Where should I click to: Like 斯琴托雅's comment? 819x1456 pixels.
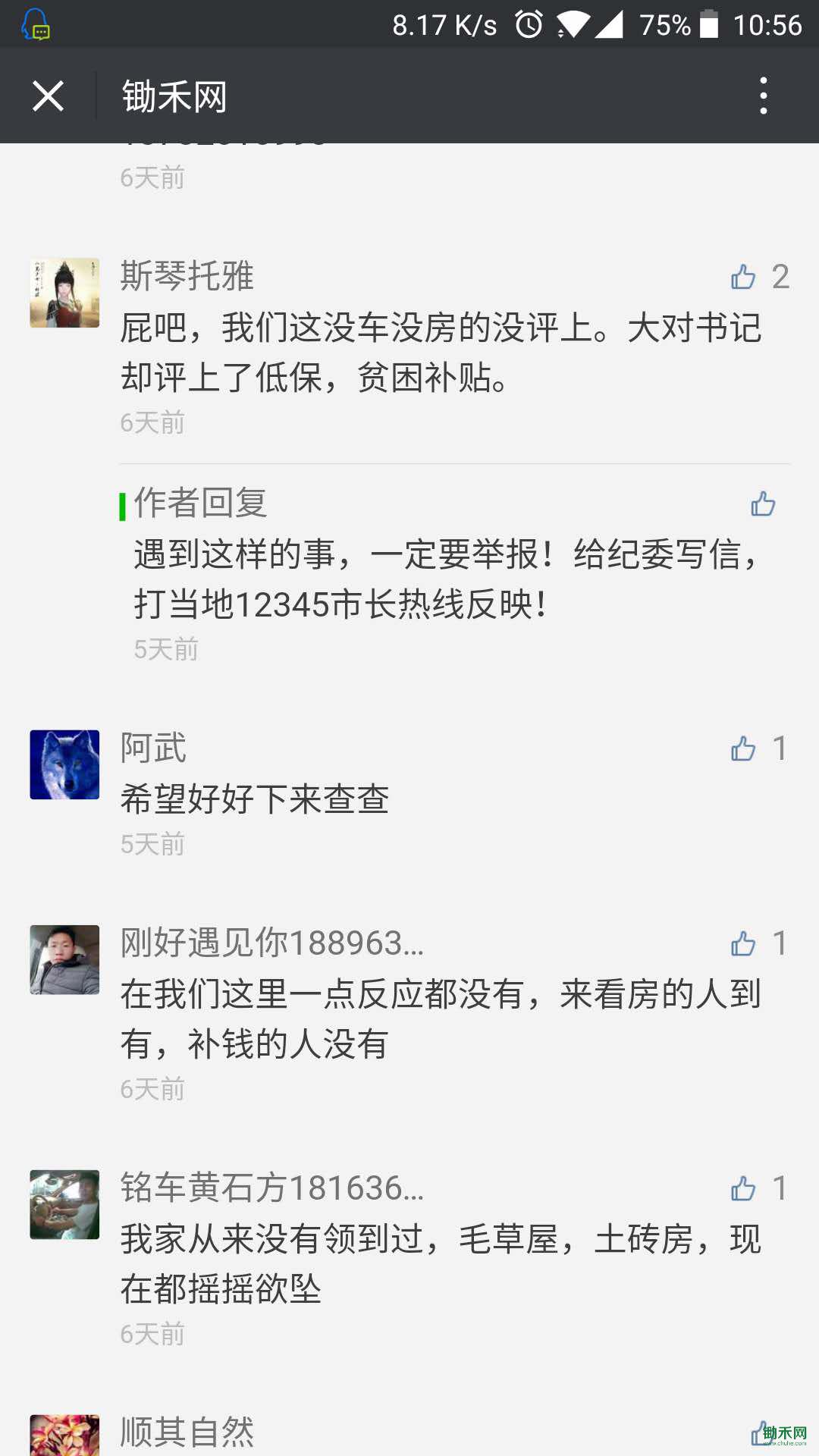click(x=743, y=277)
